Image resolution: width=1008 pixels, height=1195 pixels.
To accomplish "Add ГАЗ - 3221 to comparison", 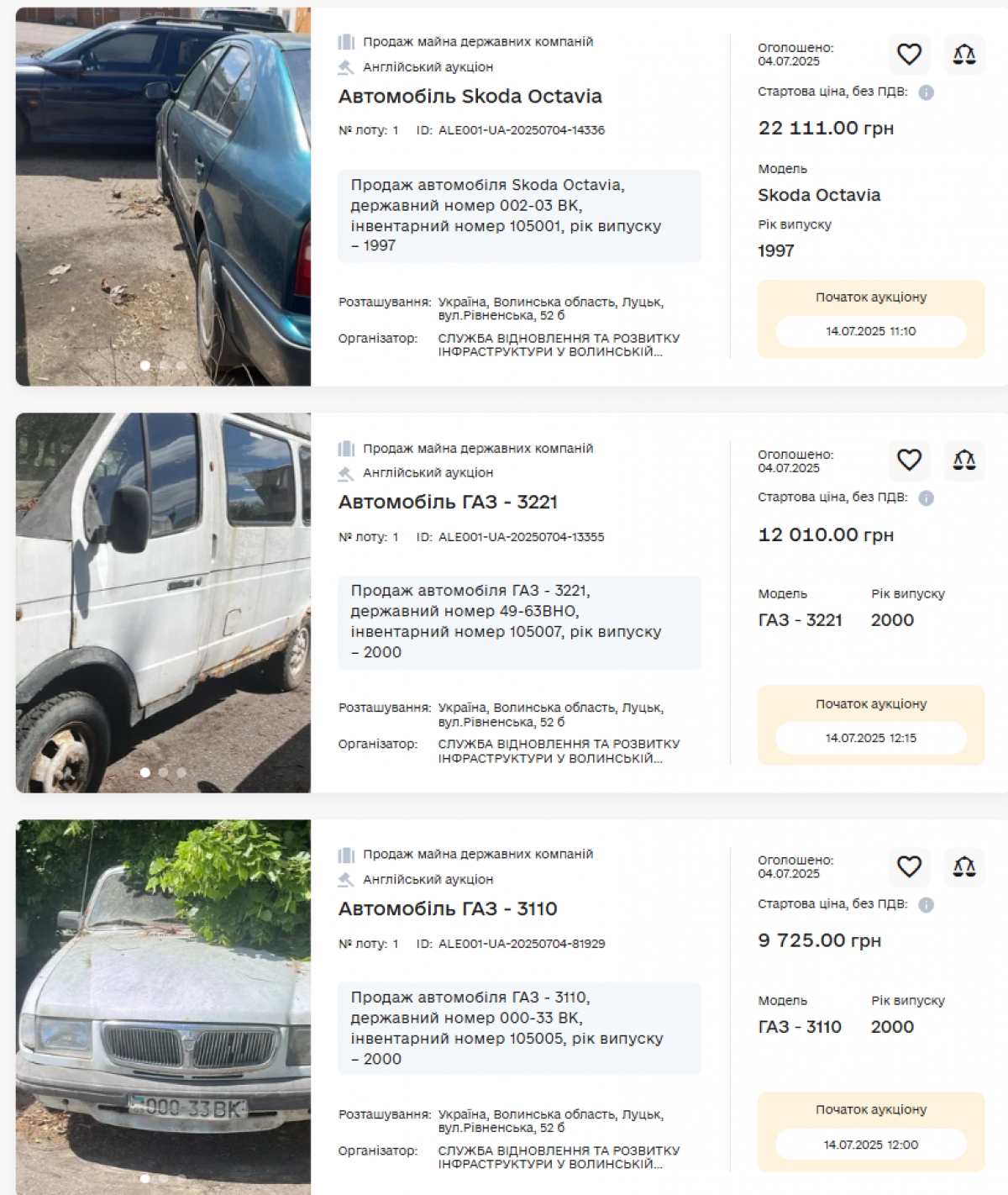I will [963, 461].
